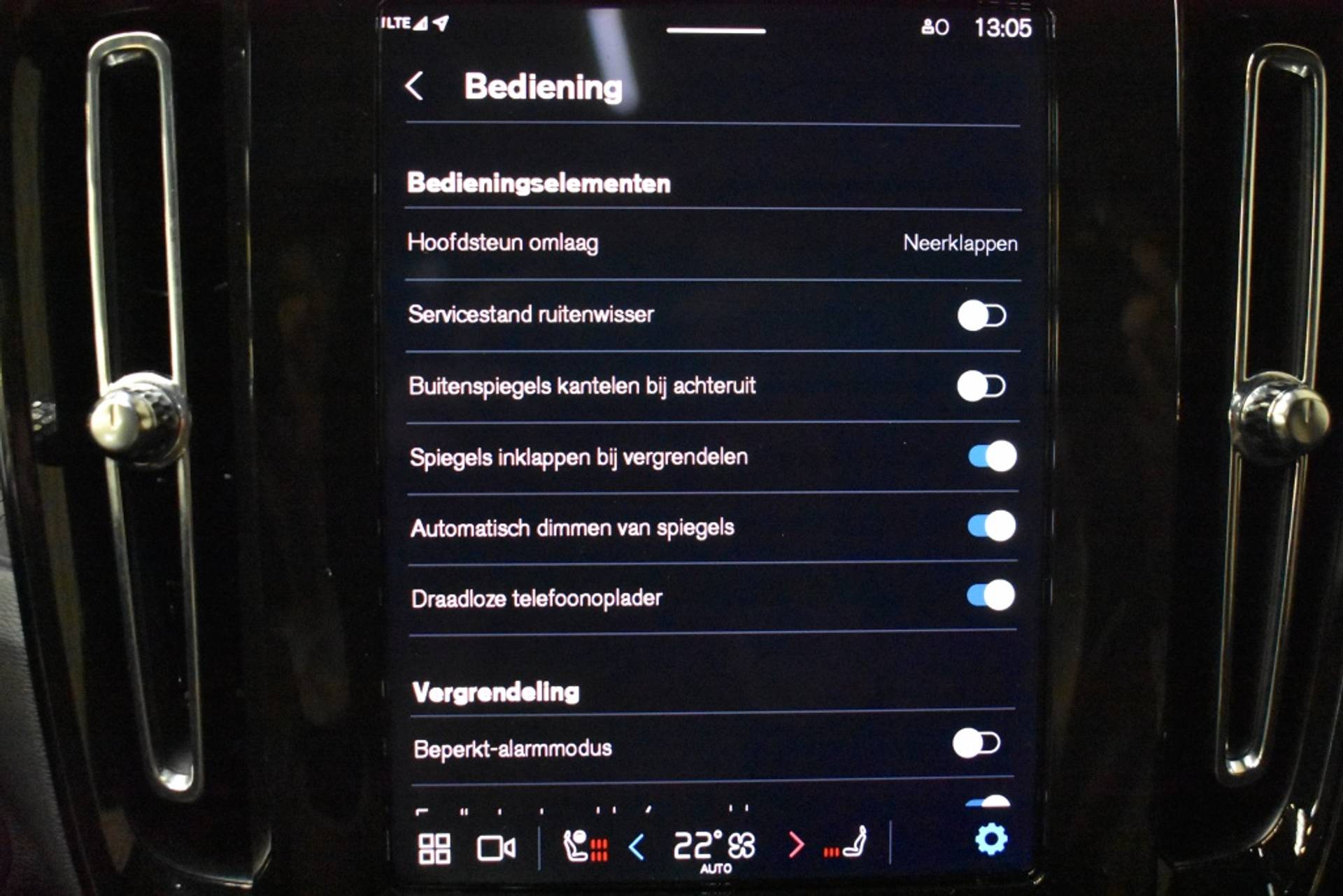Open the settings gear icon
The height and width of the screenshot is (896, 1343).
(990, 839)
